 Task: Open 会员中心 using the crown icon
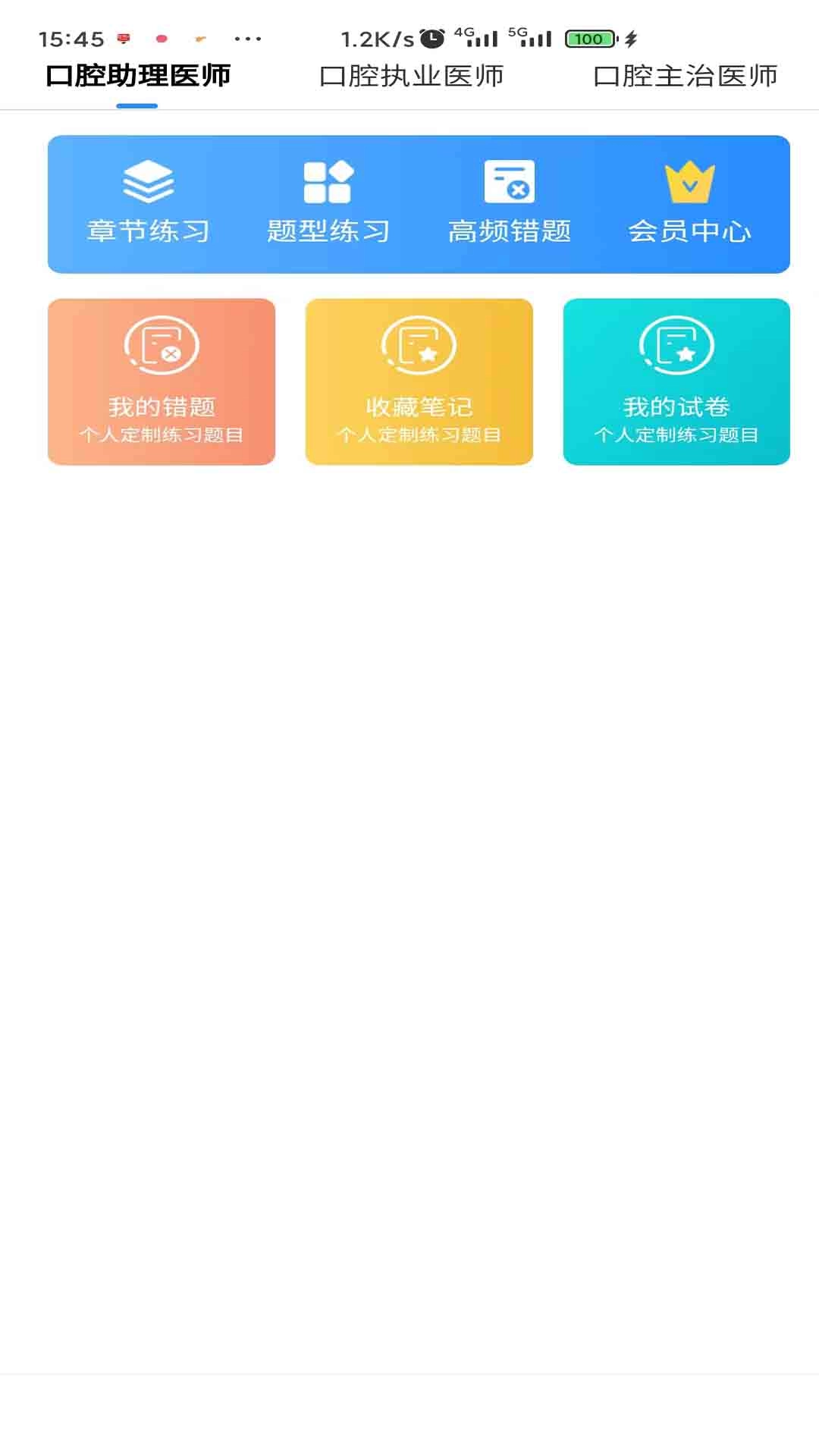689,182
